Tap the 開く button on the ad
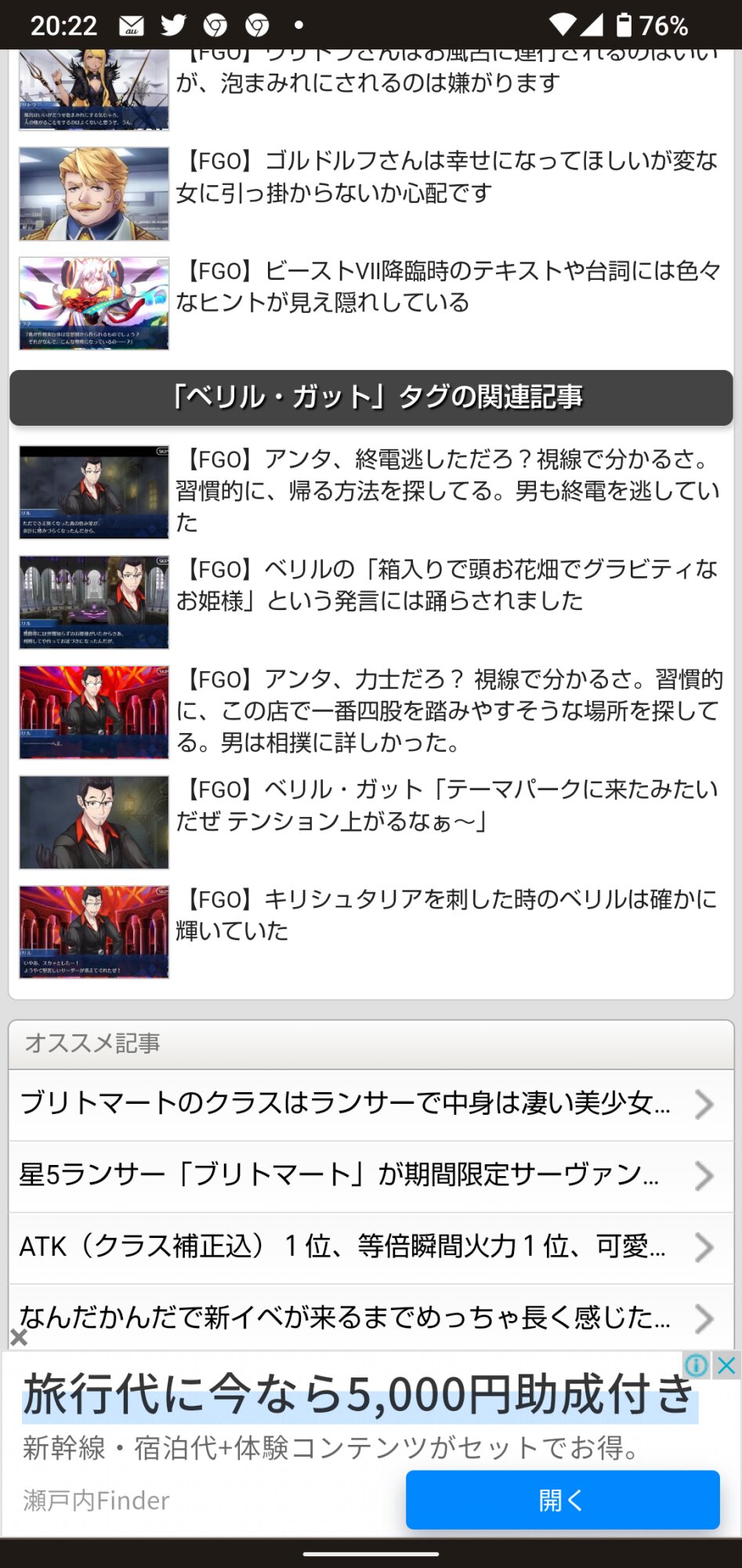742x1568 pixels. click(562, 1500)
